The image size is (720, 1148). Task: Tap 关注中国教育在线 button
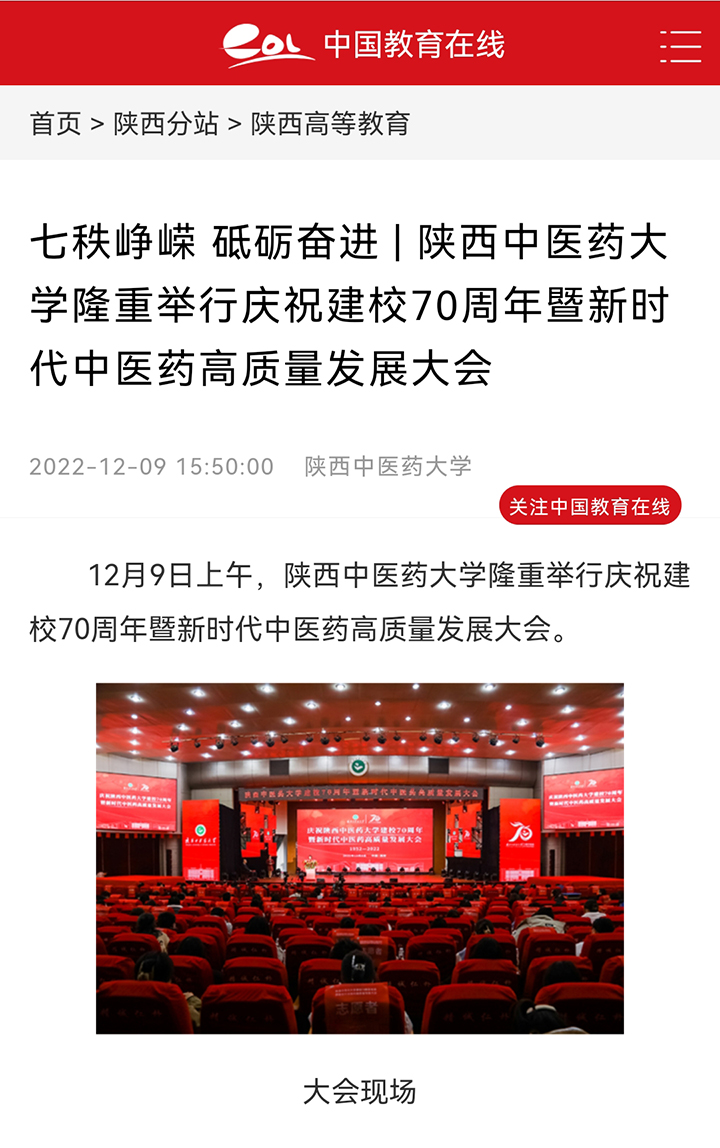click(590, 507)
